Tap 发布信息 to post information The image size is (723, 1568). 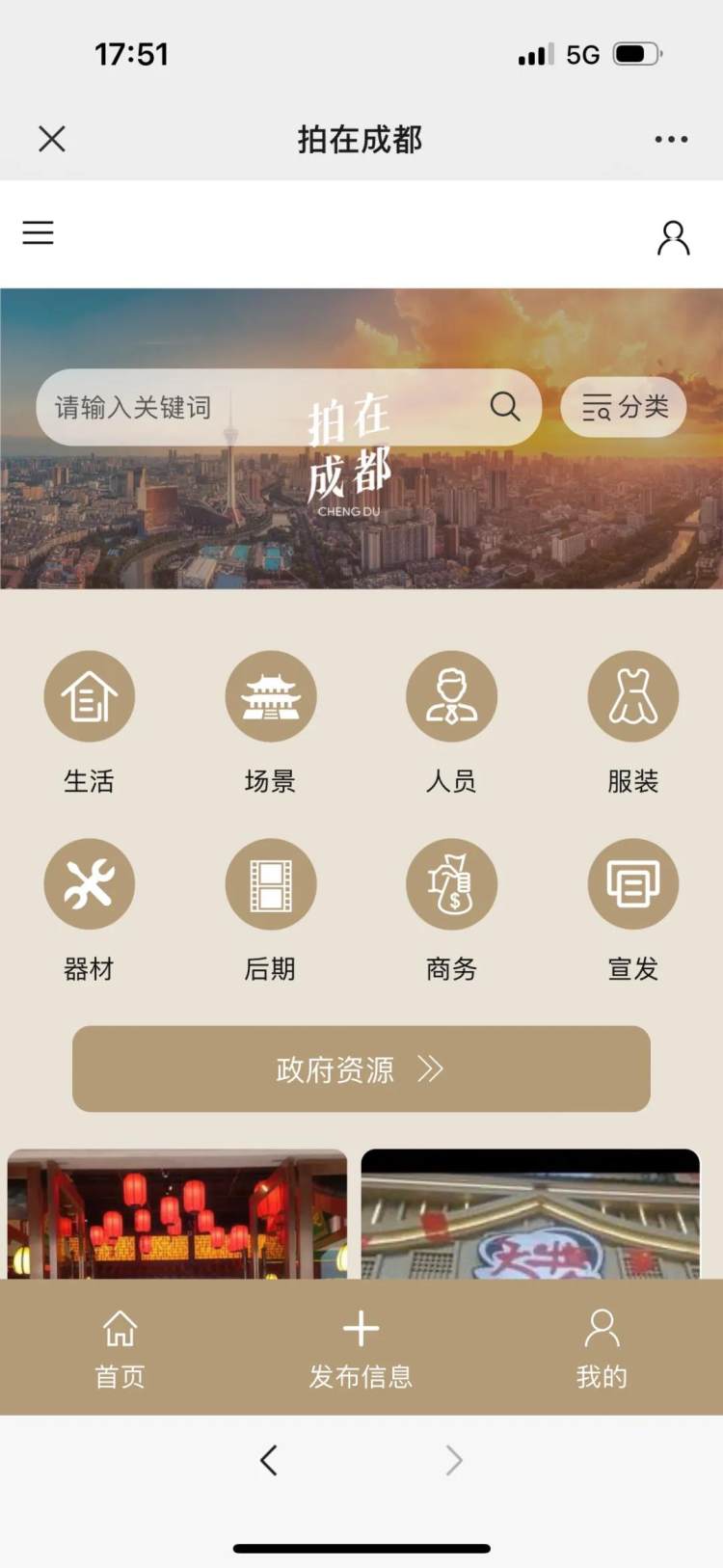[x=361, y=1348]
